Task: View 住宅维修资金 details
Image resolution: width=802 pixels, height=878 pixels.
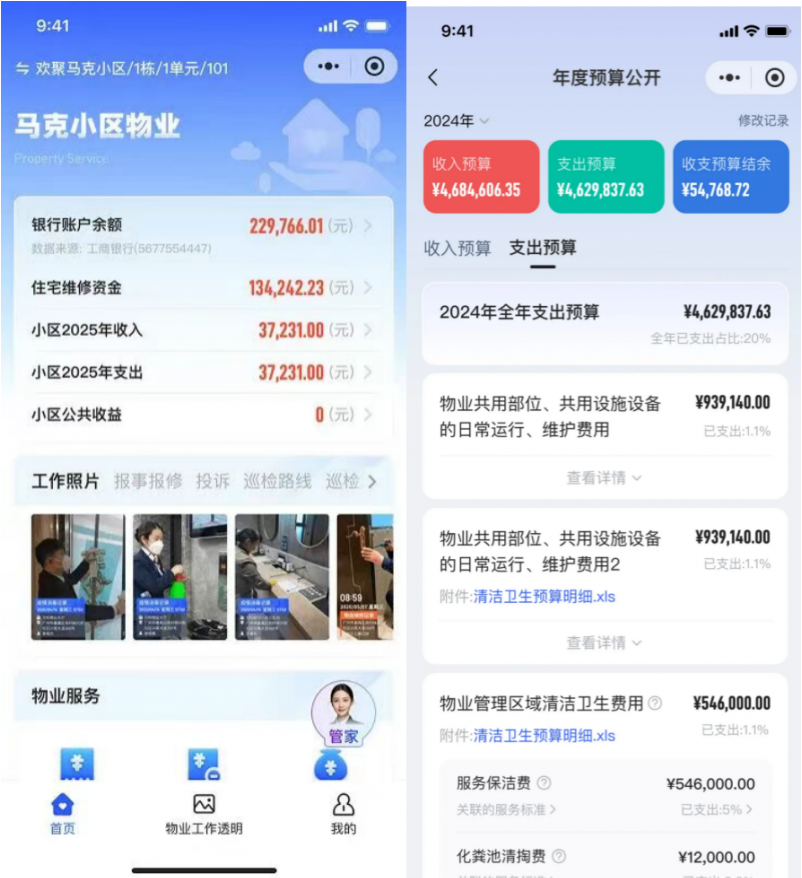Action: click(202, 288)
